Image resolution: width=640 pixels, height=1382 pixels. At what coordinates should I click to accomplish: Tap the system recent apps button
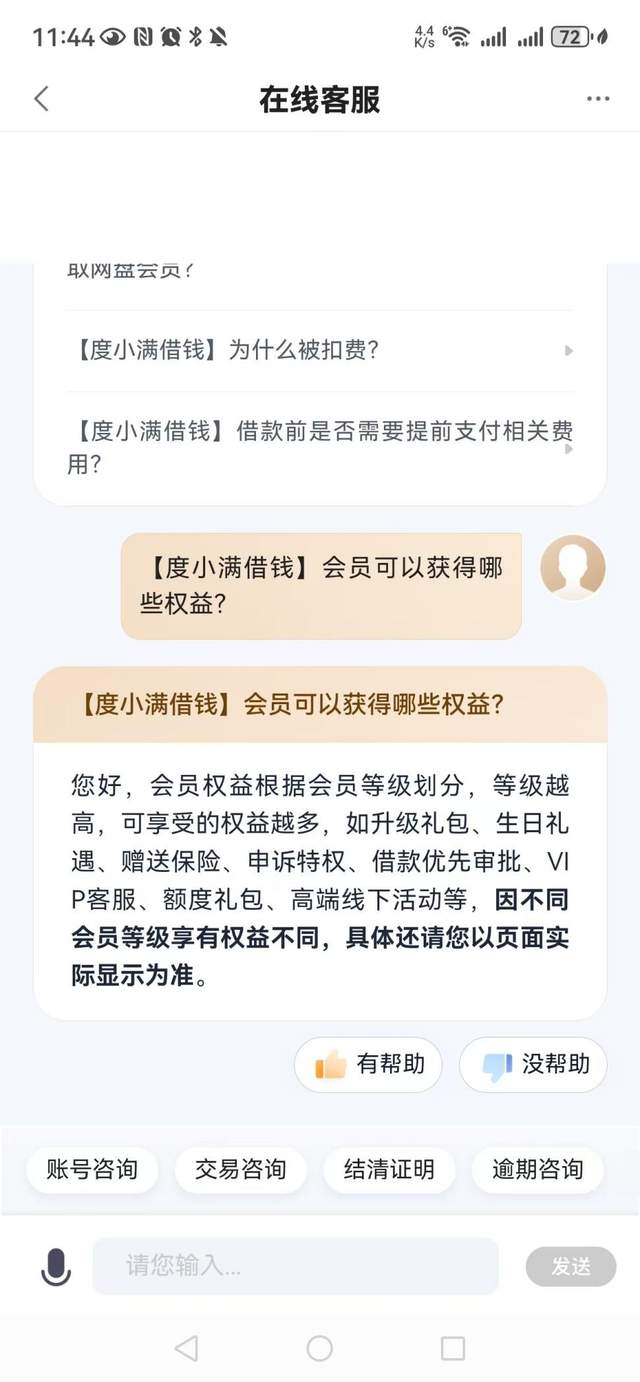(453, 1348)
